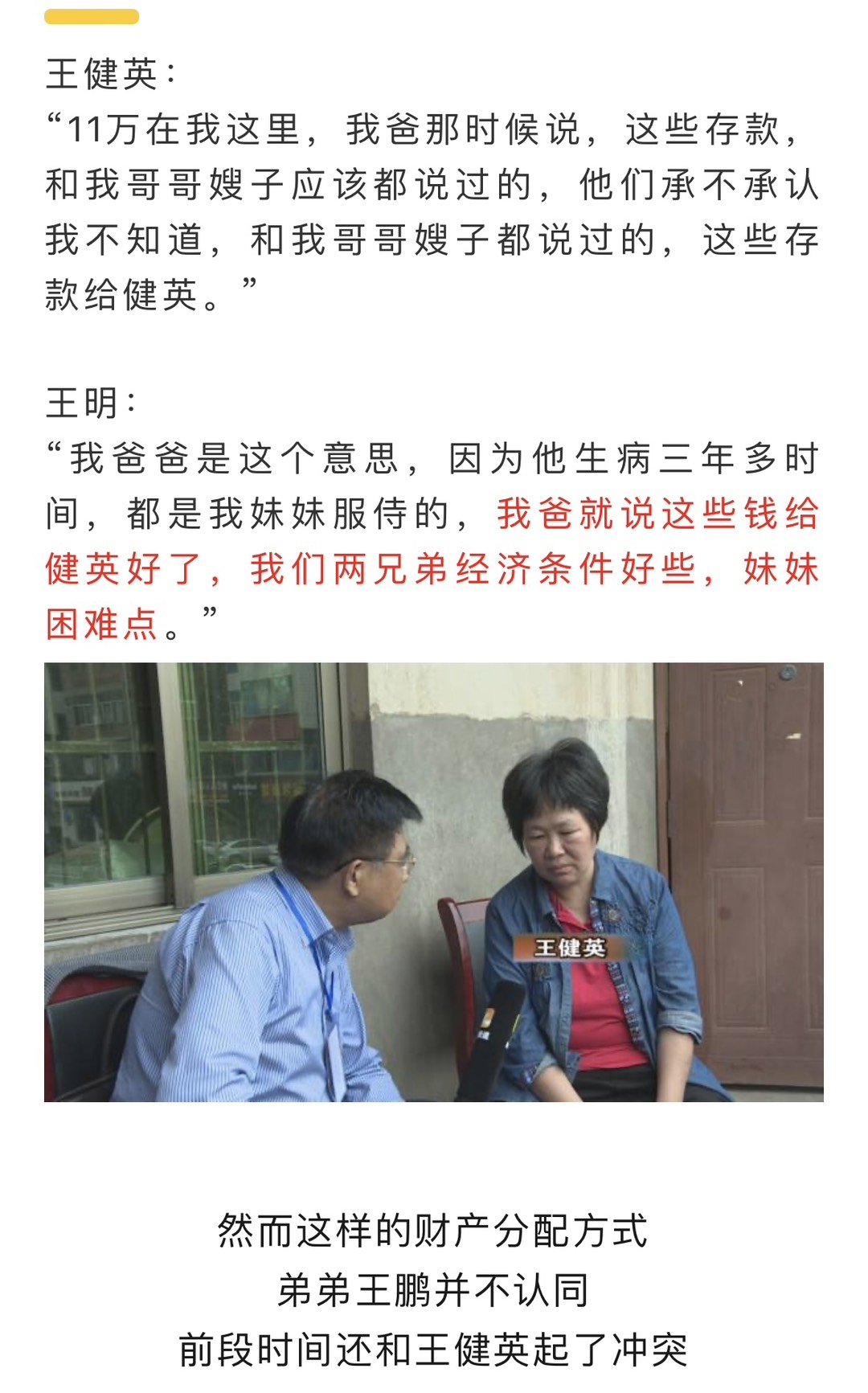Open the interview photo in the article
Viewport: 868px width, 1393px height.
[x=434, y=882]
